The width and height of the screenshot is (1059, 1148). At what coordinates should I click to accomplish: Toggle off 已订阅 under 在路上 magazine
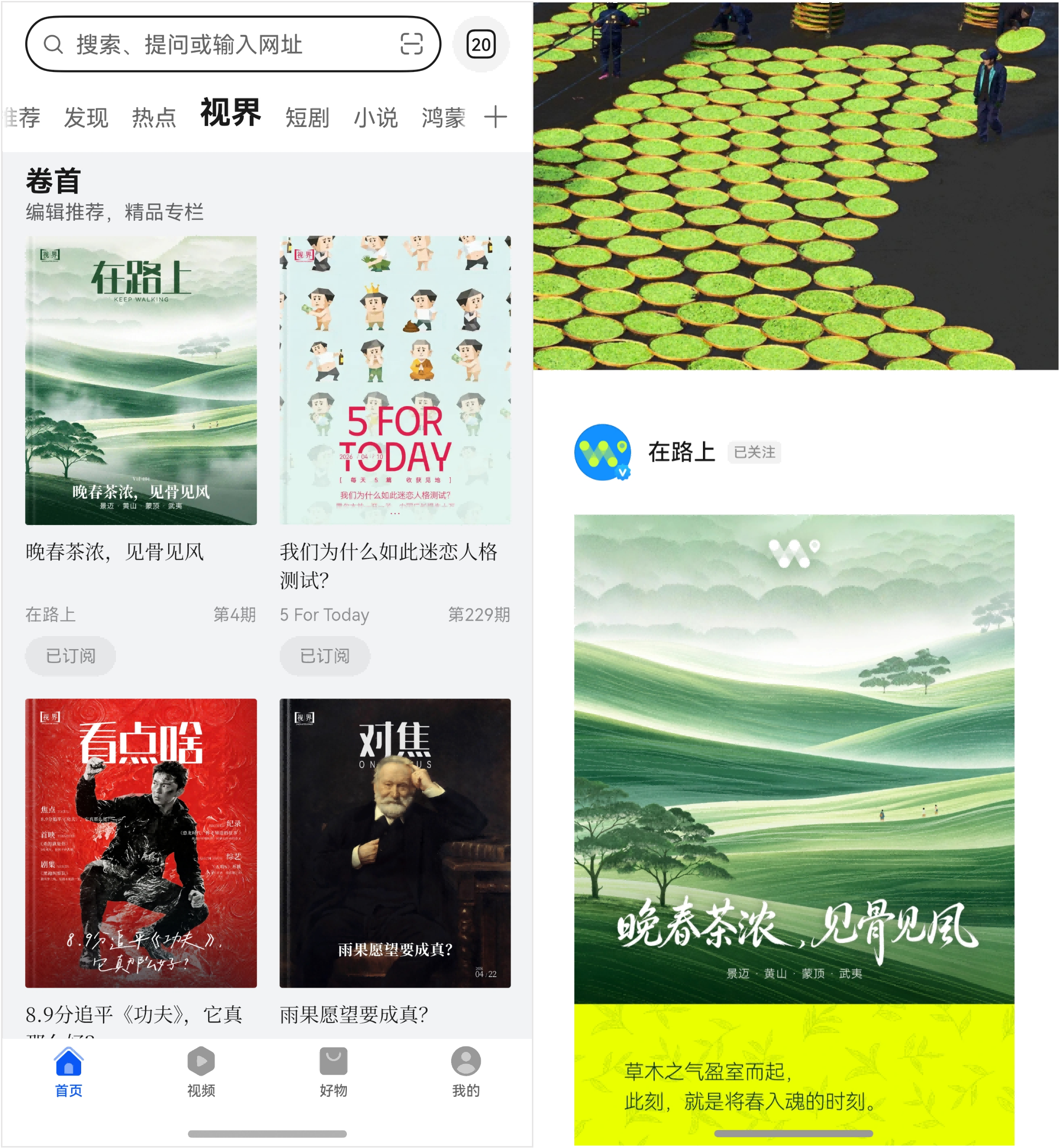tap(70, 656)
